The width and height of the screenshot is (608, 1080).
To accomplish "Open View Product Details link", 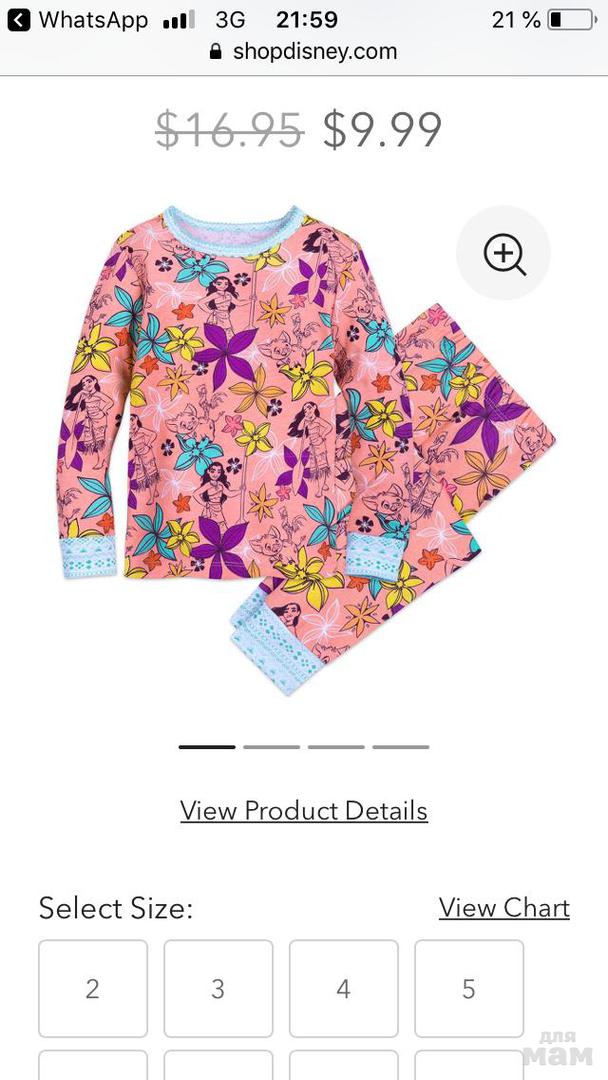I will (304, 810).
